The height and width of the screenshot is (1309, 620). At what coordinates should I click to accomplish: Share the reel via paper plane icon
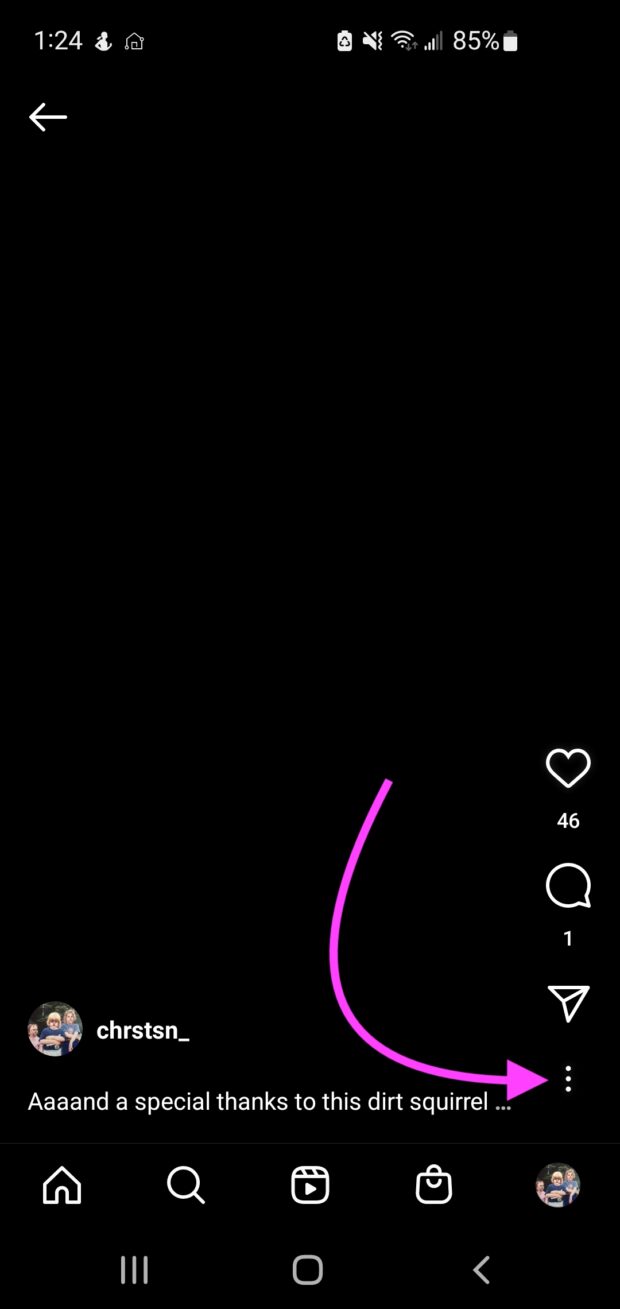tap(568, 1003)
